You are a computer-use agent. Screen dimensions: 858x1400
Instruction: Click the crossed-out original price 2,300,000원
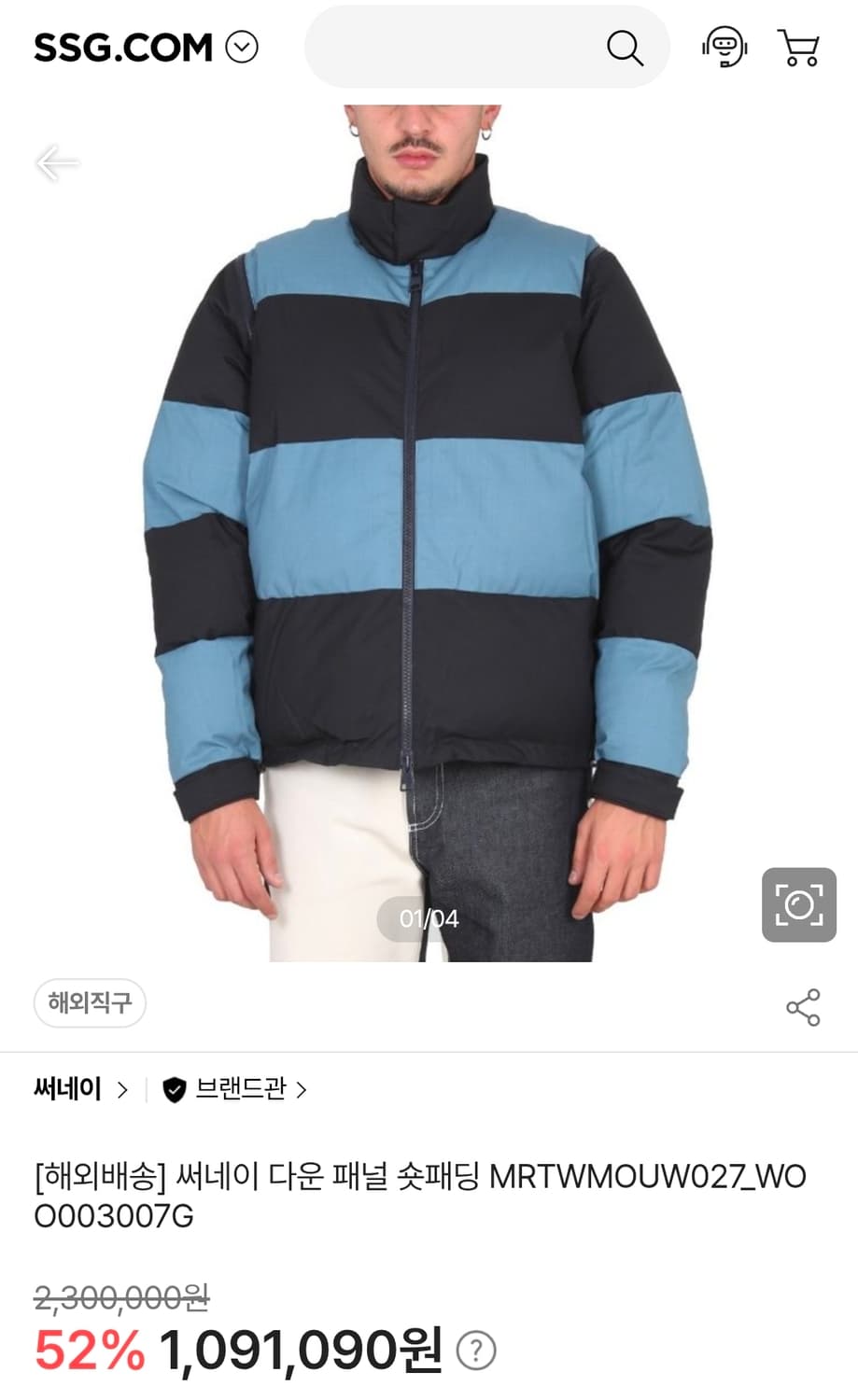point(121,1296)
